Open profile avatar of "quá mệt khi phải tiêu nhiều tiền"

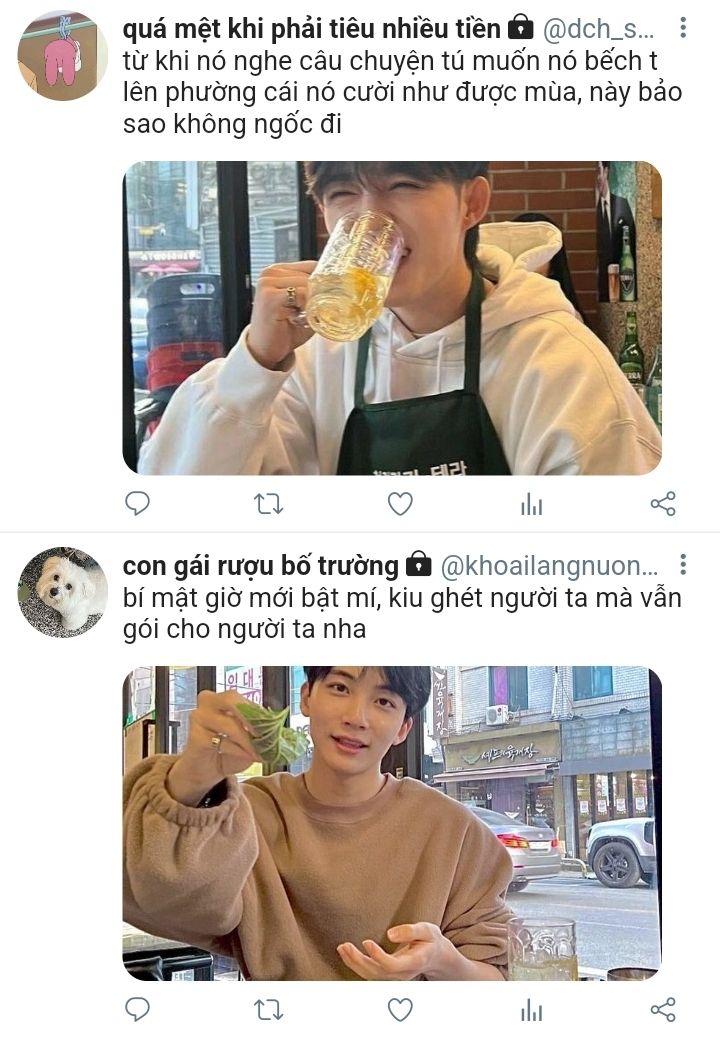point(62,54)
